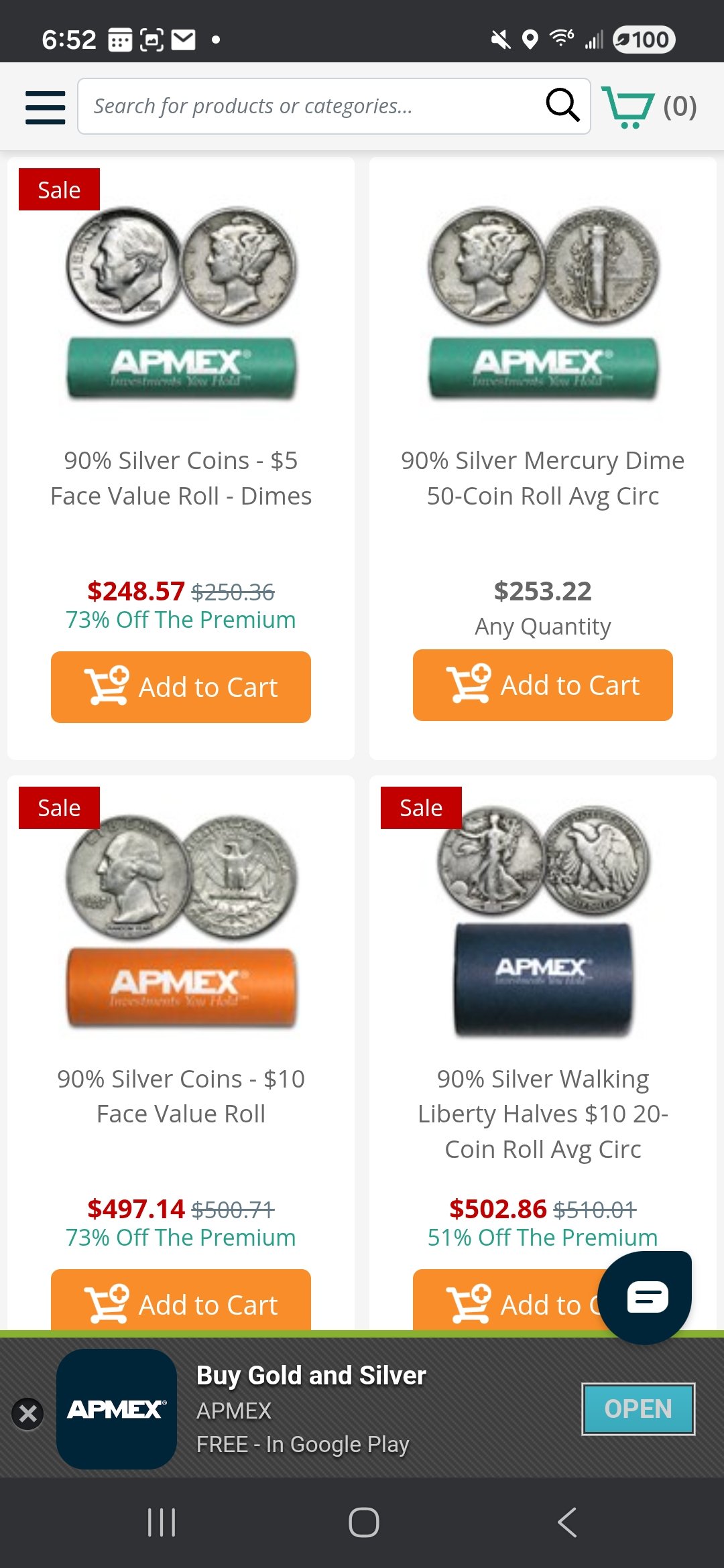Add $5 Face Value Roll Dimes to cart
Image resolution: width=724 pixels, height=1568 pixels.
pos(180,687)
